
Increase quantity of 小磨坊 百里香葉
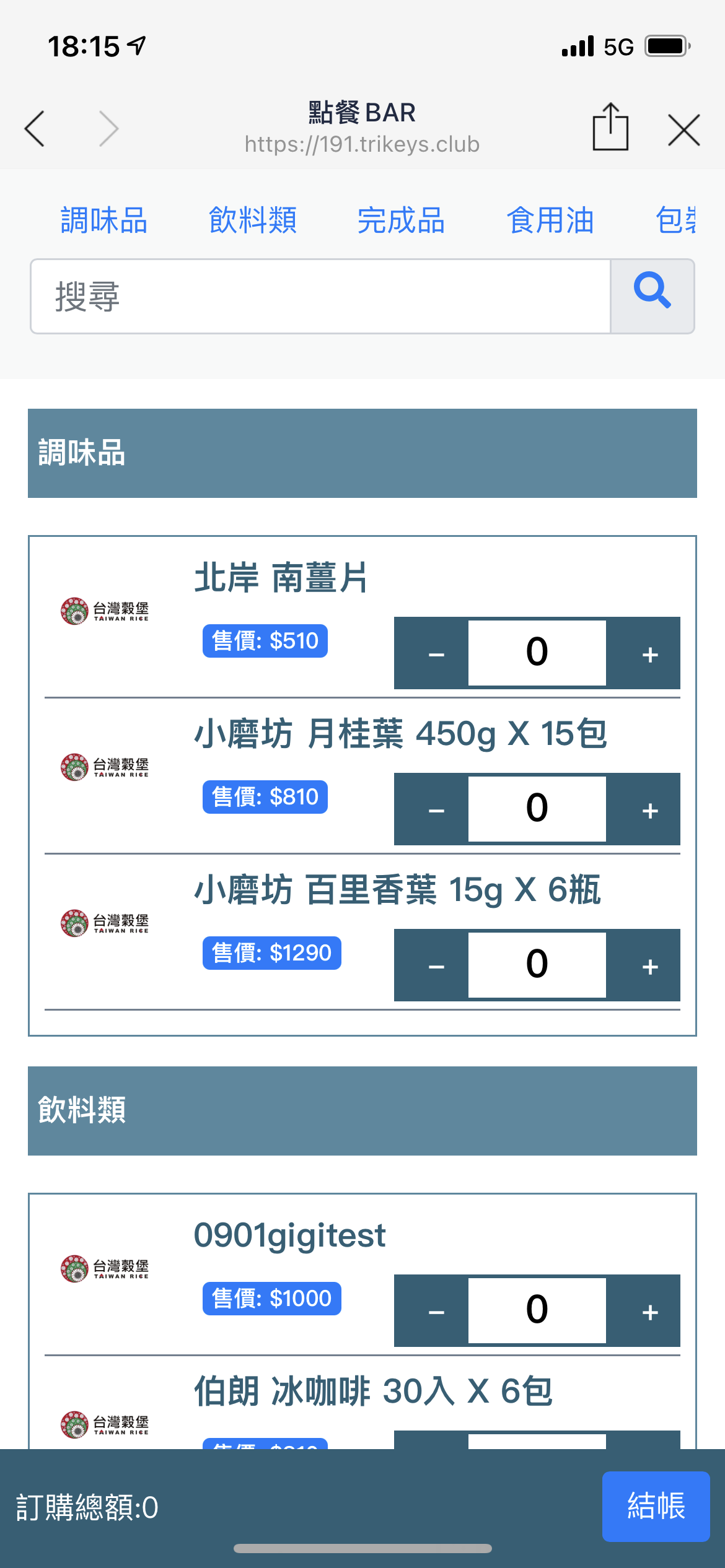[x=649, y=965]
